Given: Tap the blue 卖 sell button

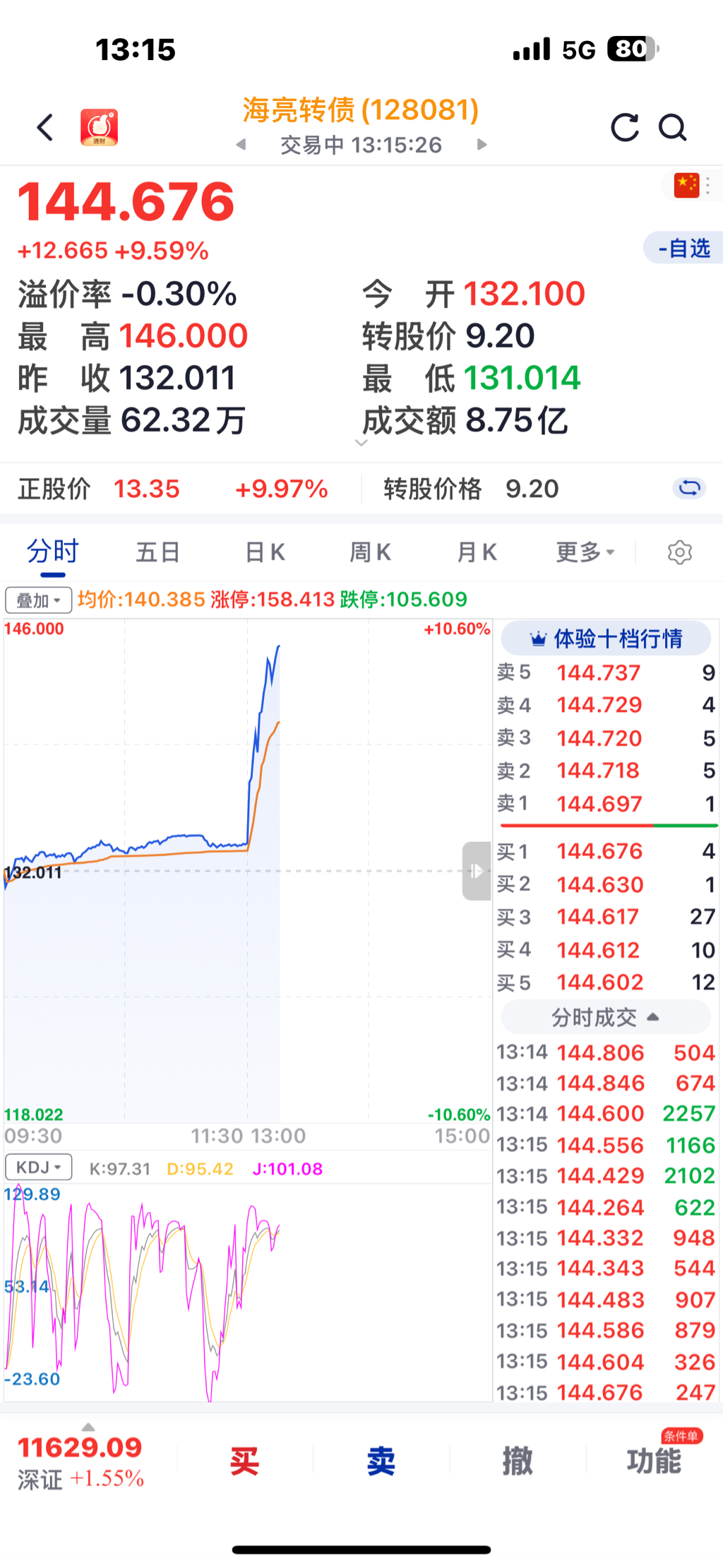Looking at the screenshot, I should 381,1461.
